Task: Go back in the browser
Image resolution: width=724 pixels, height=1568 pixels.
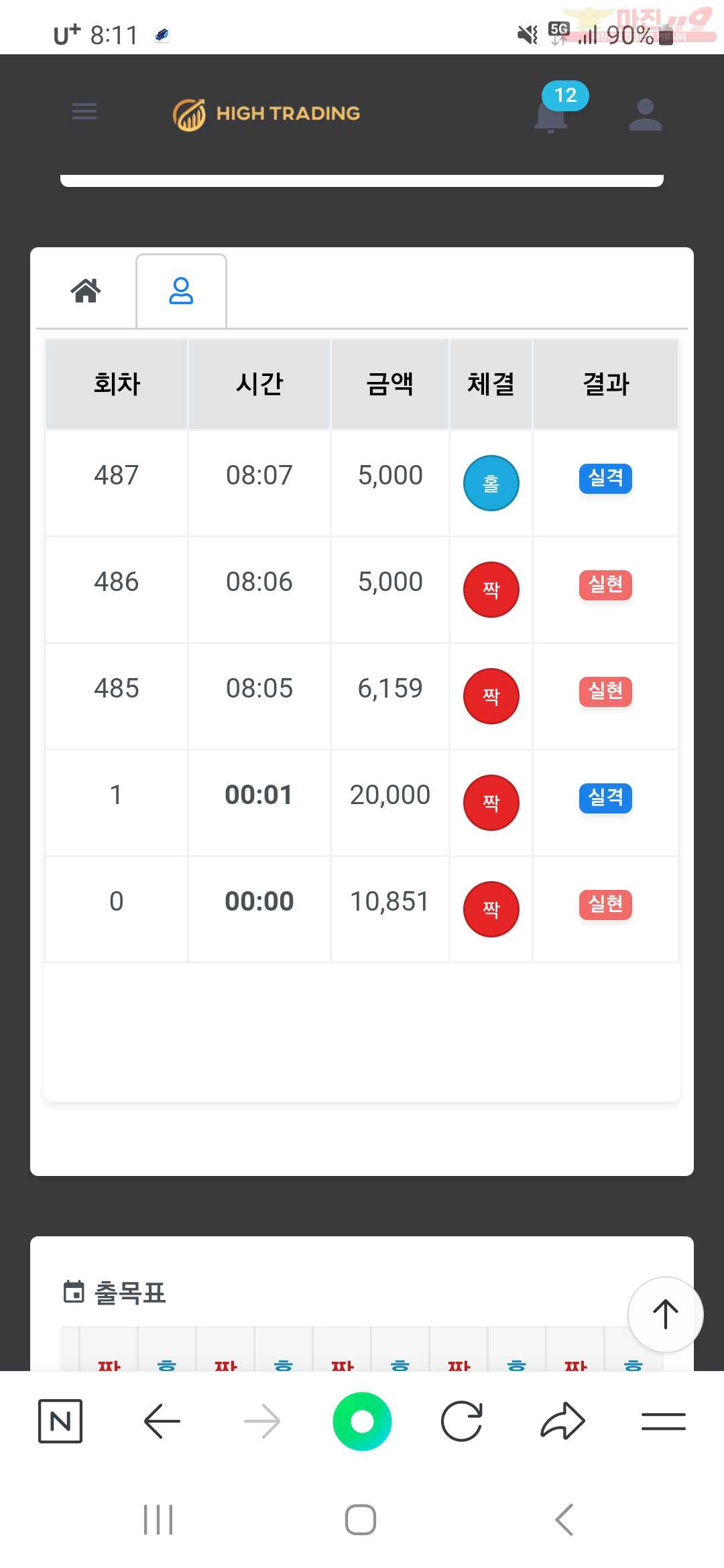Action: click(x=162, y=1421)
